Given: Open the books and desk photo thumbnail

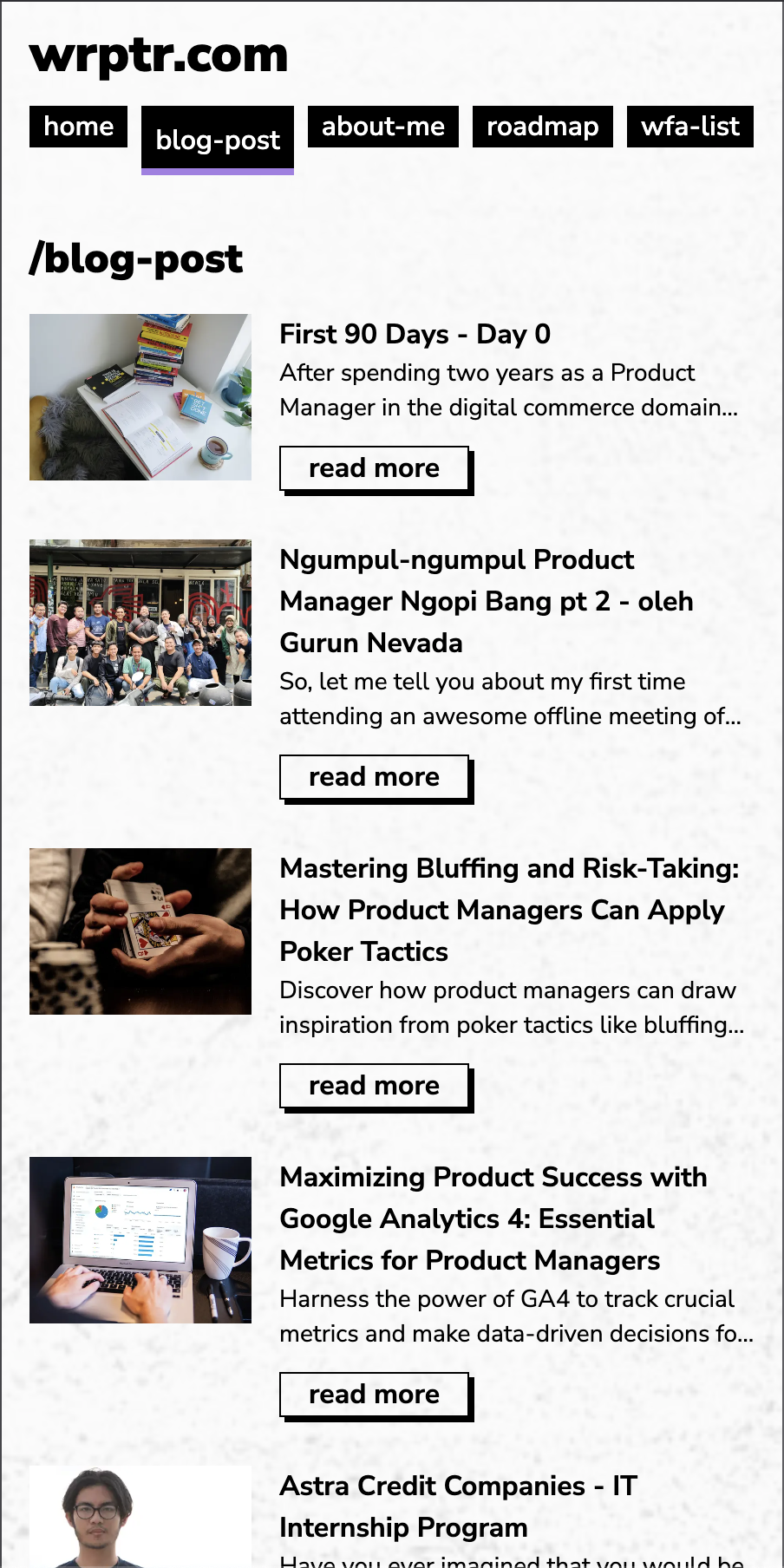Looking at the screenshot, I should coord(140,397).
